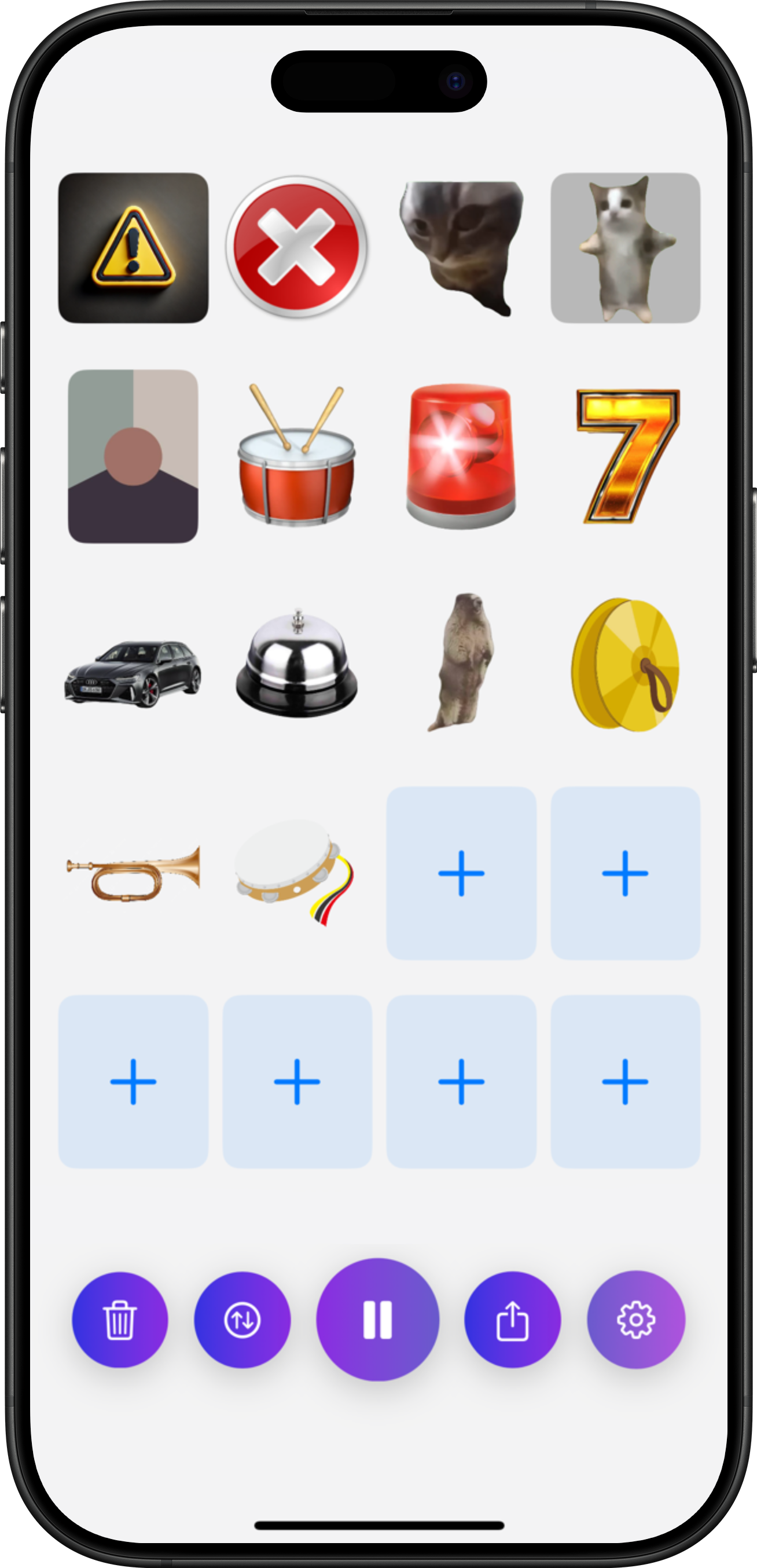The width and height of the screenshot is (757, 1568).
Task: Tap the golden seven tile
Action: pyautogui.click(x=627, y=456)
